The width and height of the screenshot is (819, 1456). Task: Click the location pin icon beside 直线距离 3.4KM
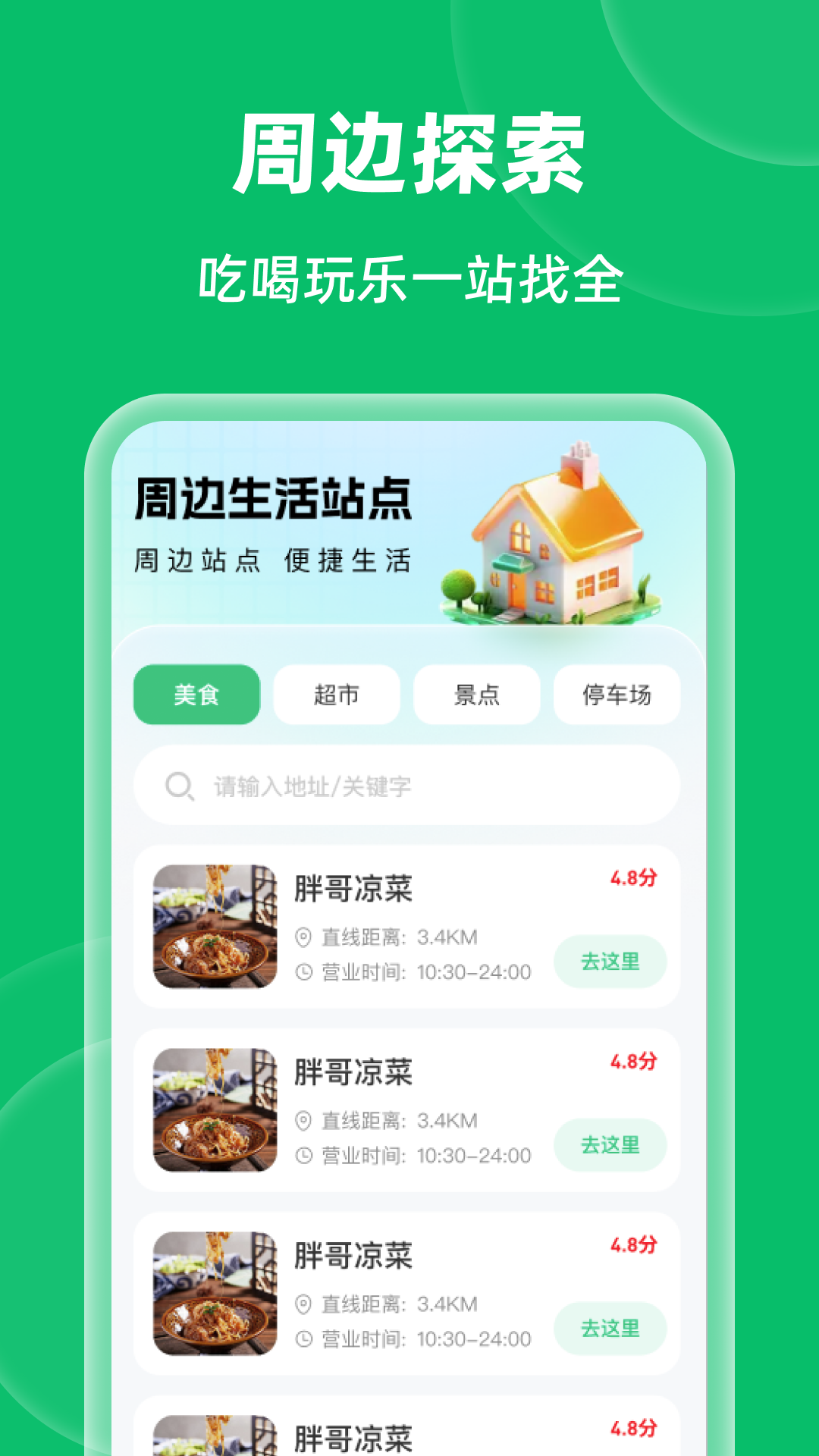pos(303,937)
